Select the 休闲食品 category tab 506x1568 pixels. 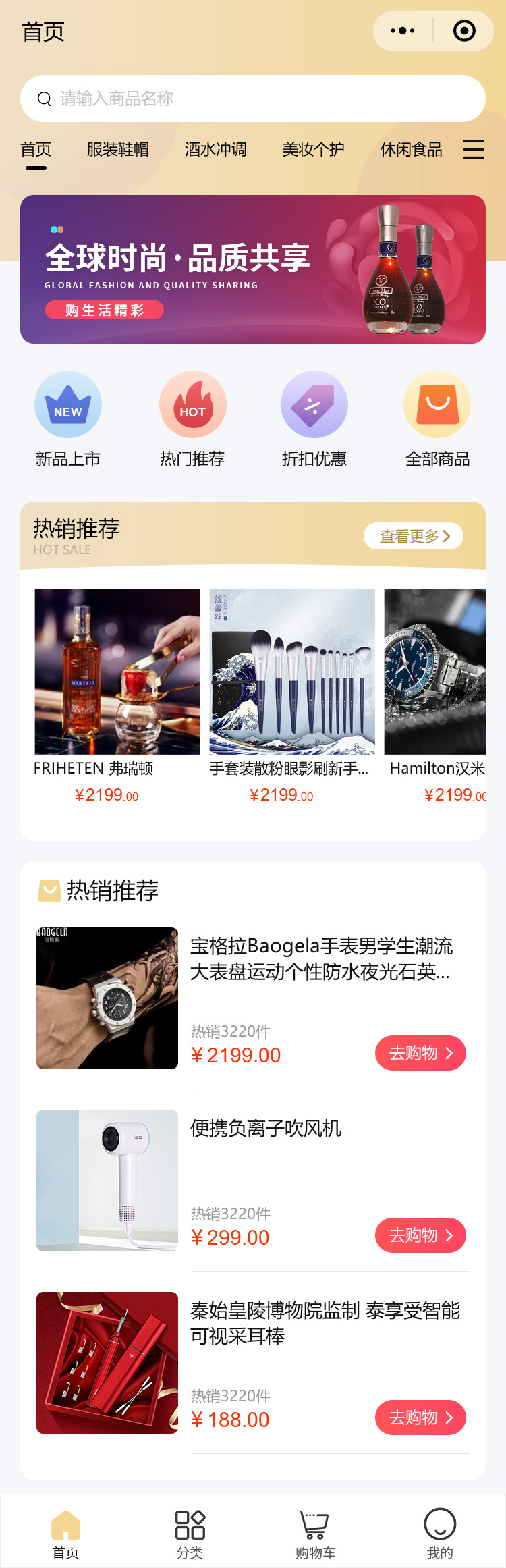[x=411, y=149]
